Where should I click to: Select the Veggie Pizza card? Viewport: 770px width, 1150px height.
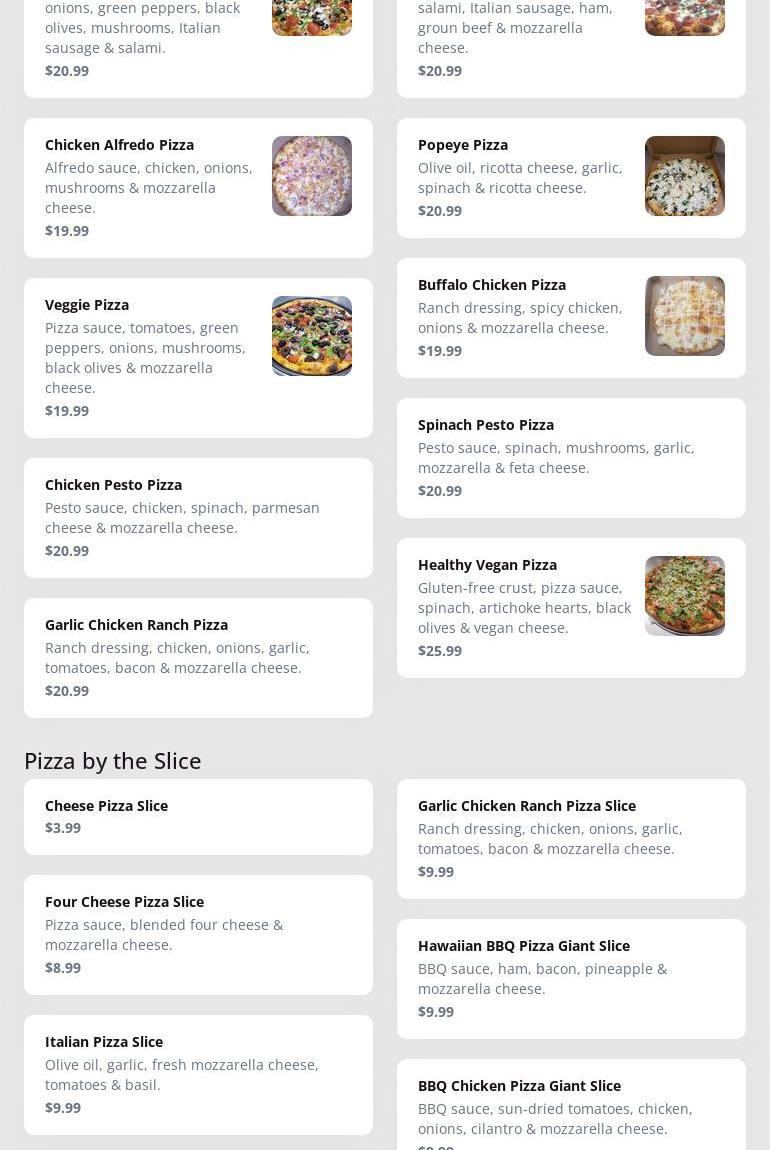198,358
